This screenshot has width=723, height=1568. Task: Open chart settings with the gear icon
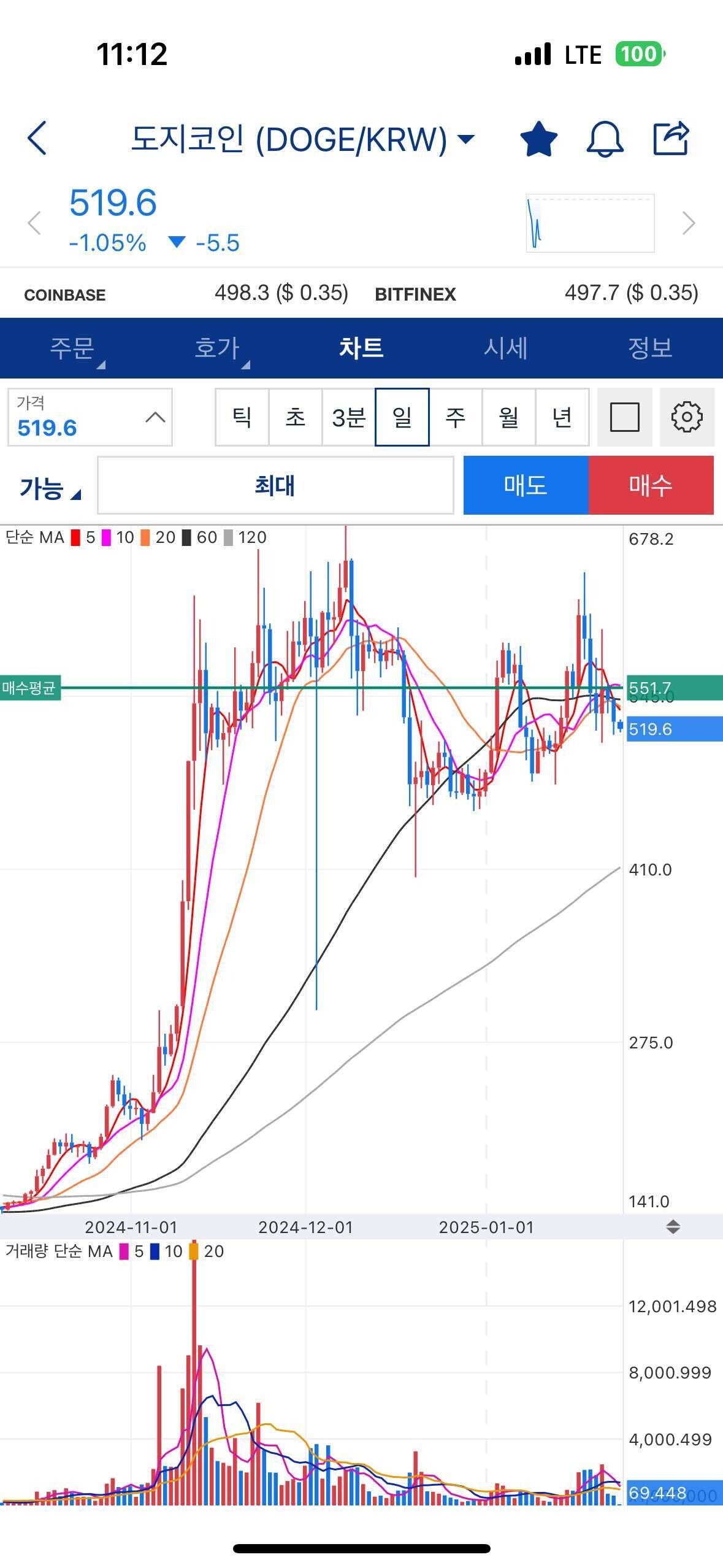(x=686, y=417)
